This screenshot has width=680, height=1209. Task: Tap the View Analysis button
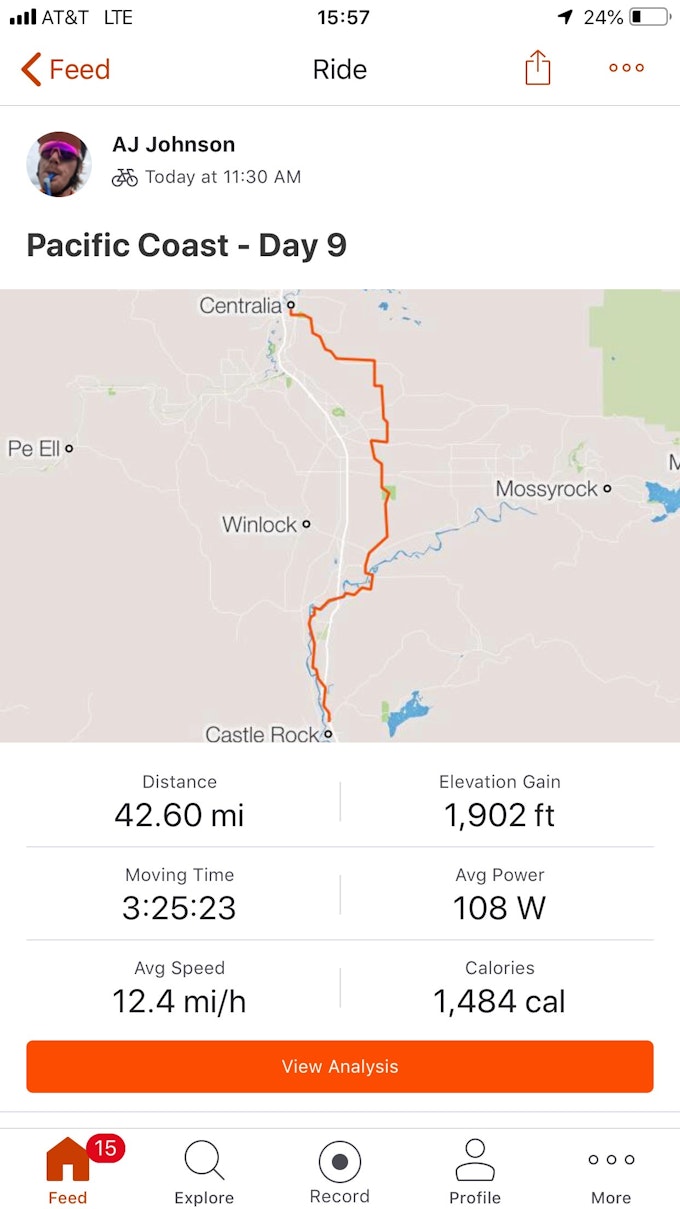click(340, 1066)
